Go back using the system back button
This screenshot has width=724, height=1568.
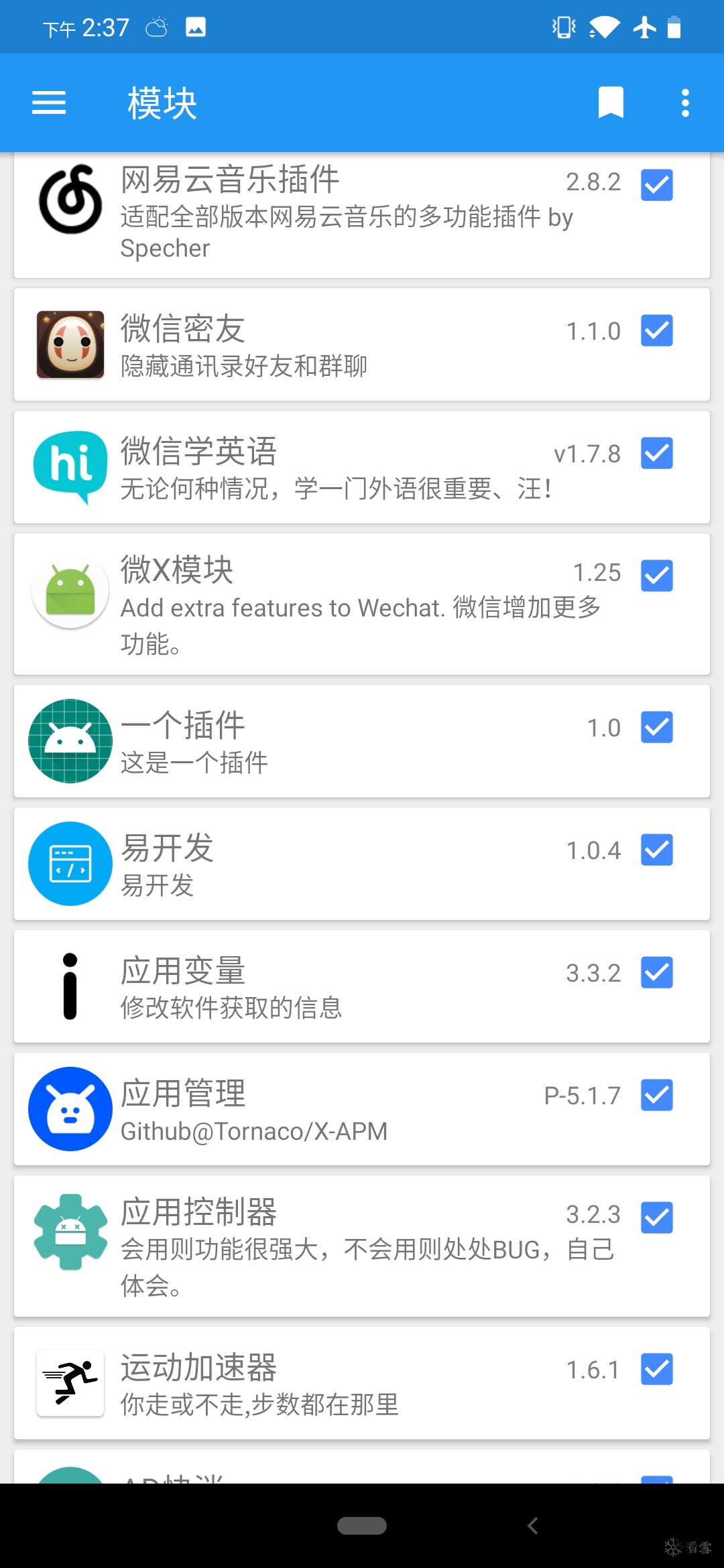tap(533, 1526)
